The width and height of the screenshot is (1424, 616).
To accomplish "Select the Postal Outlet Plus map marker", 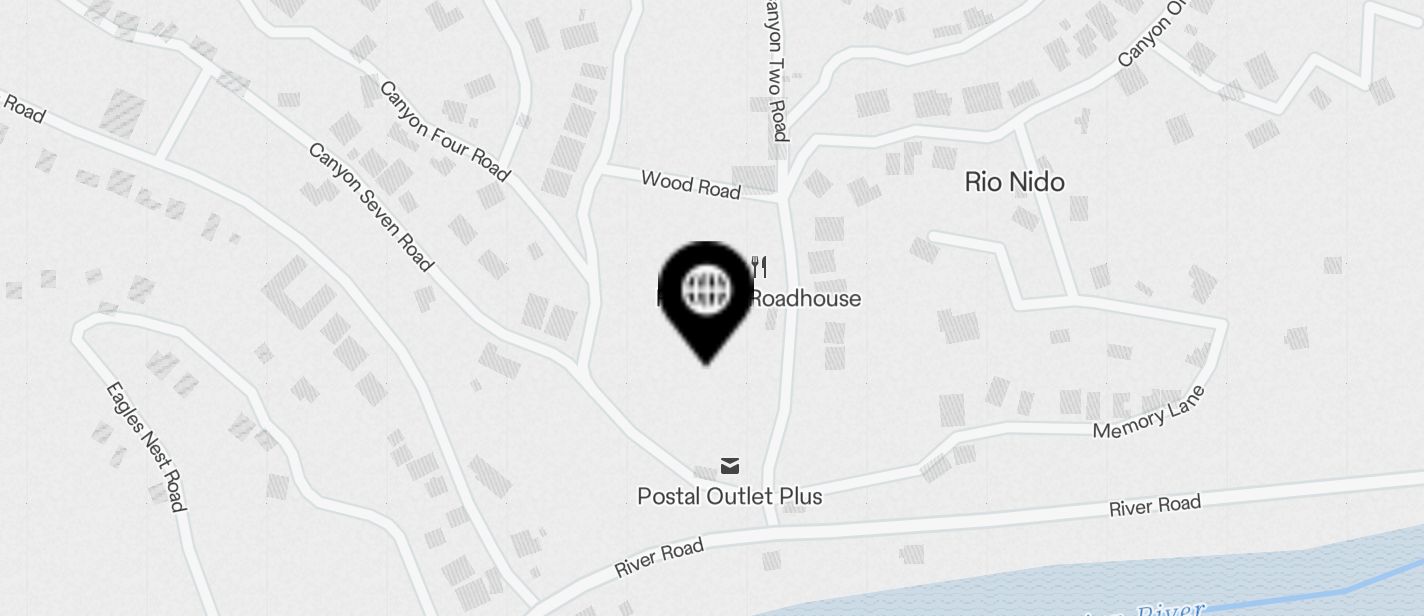I will coord(730,467).
